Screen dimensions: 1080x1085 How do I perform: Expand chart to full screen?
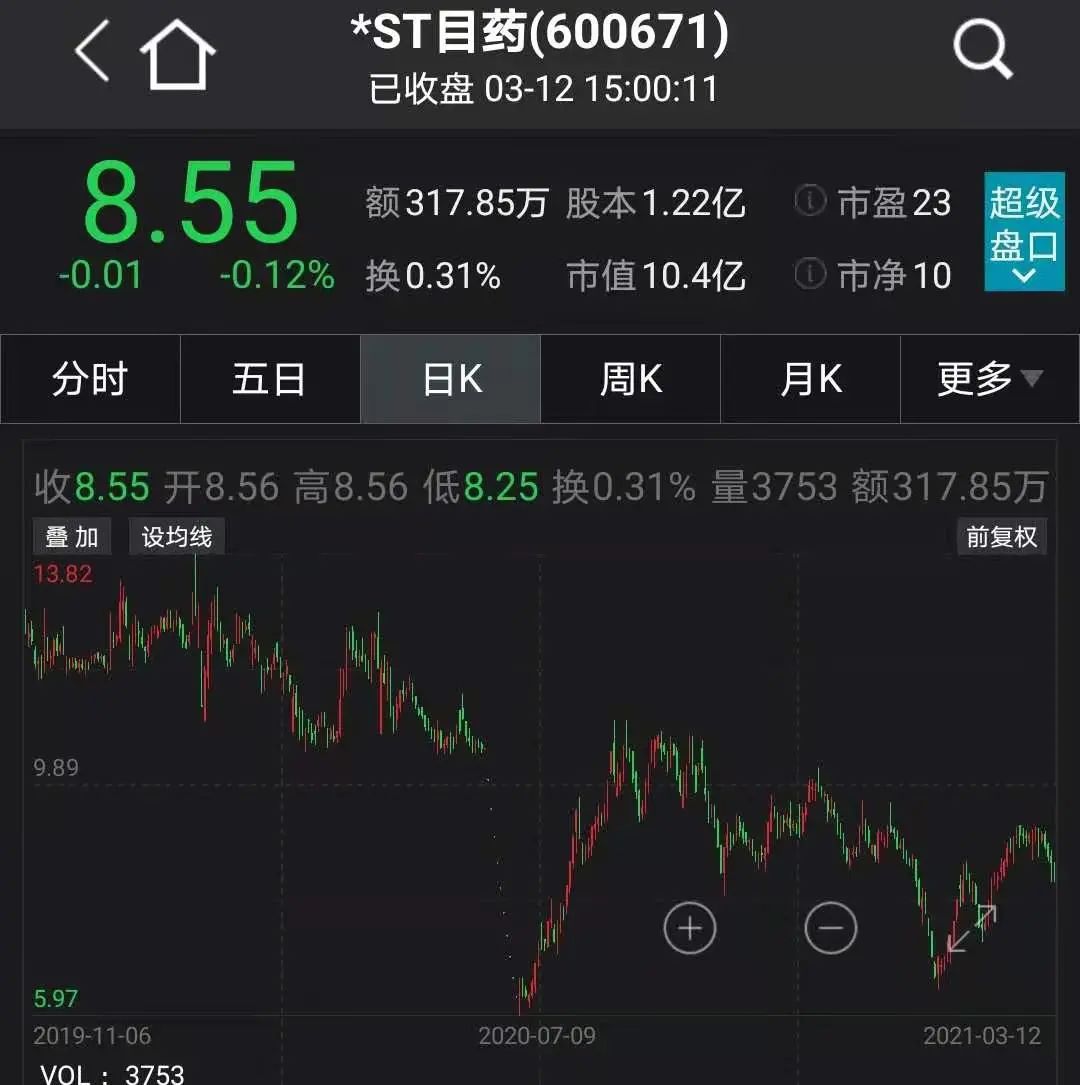point(972,928)
